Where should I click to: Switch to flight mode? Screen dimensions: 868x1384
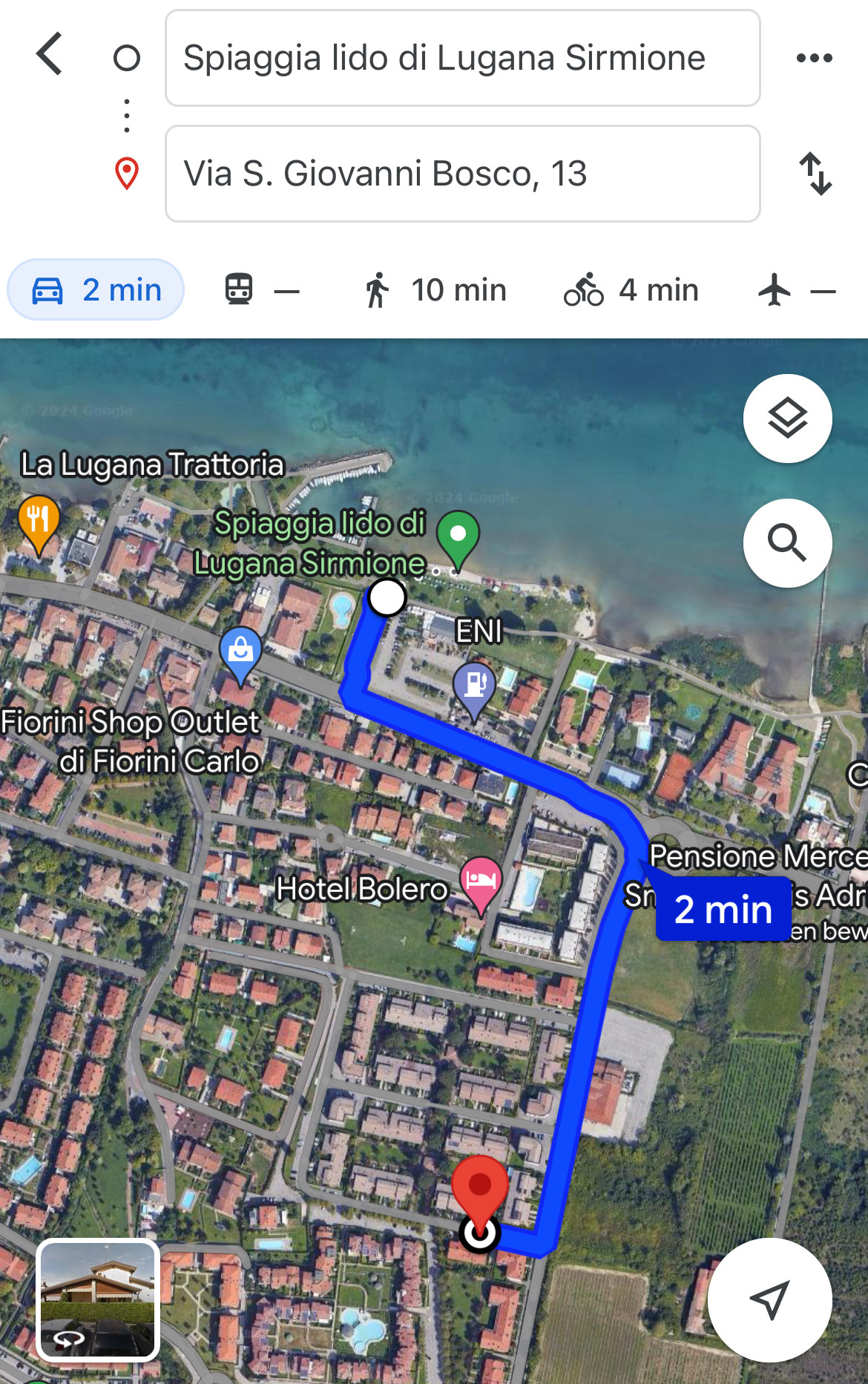(797, 290)
